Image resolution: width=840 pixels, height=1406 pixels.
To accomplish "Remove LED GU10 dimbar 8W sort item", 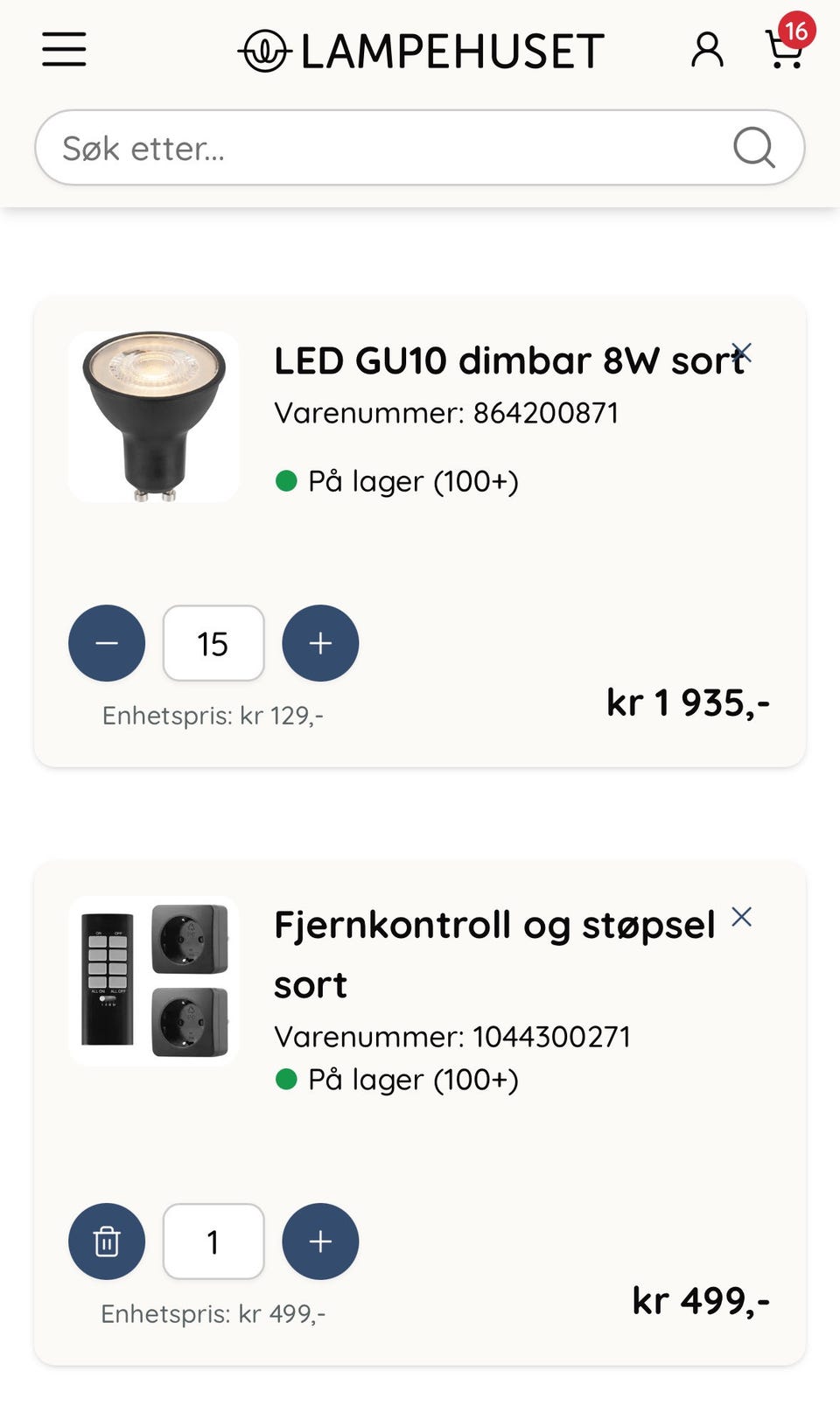I will click(x=742, y=353).
